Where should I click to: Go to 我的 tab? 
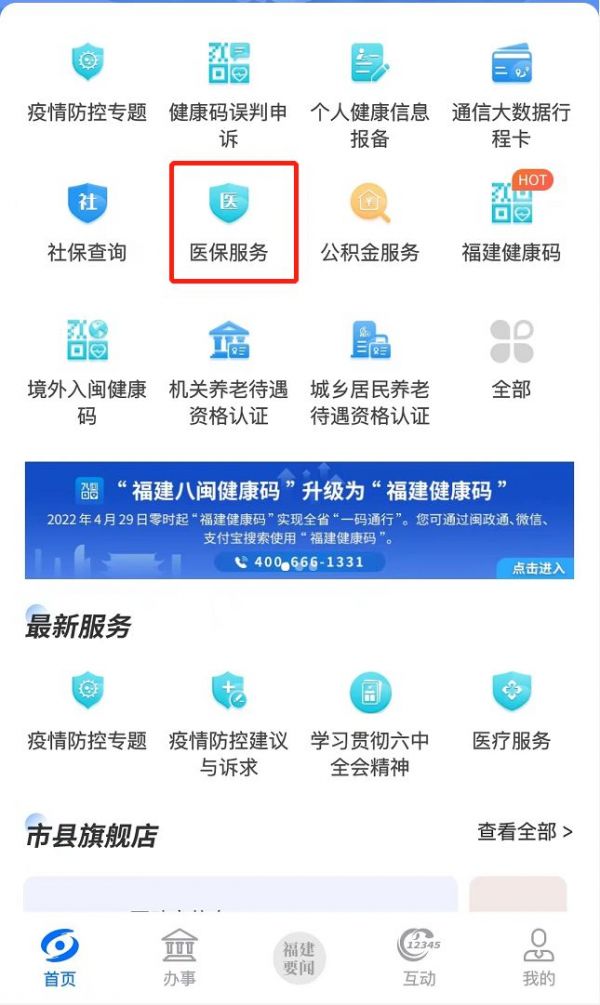[x=538, y=957]
